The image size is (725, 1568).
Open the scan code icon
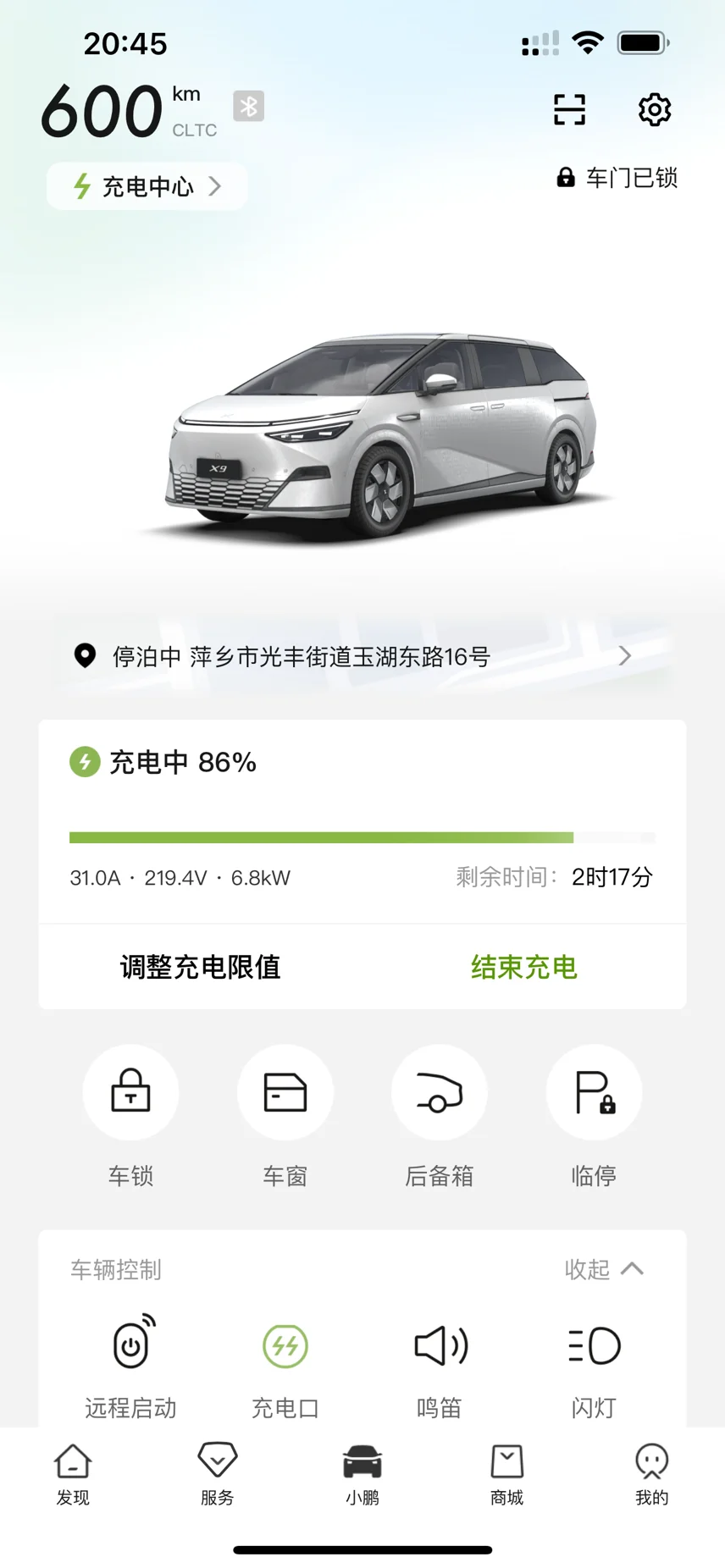point(569,110)
